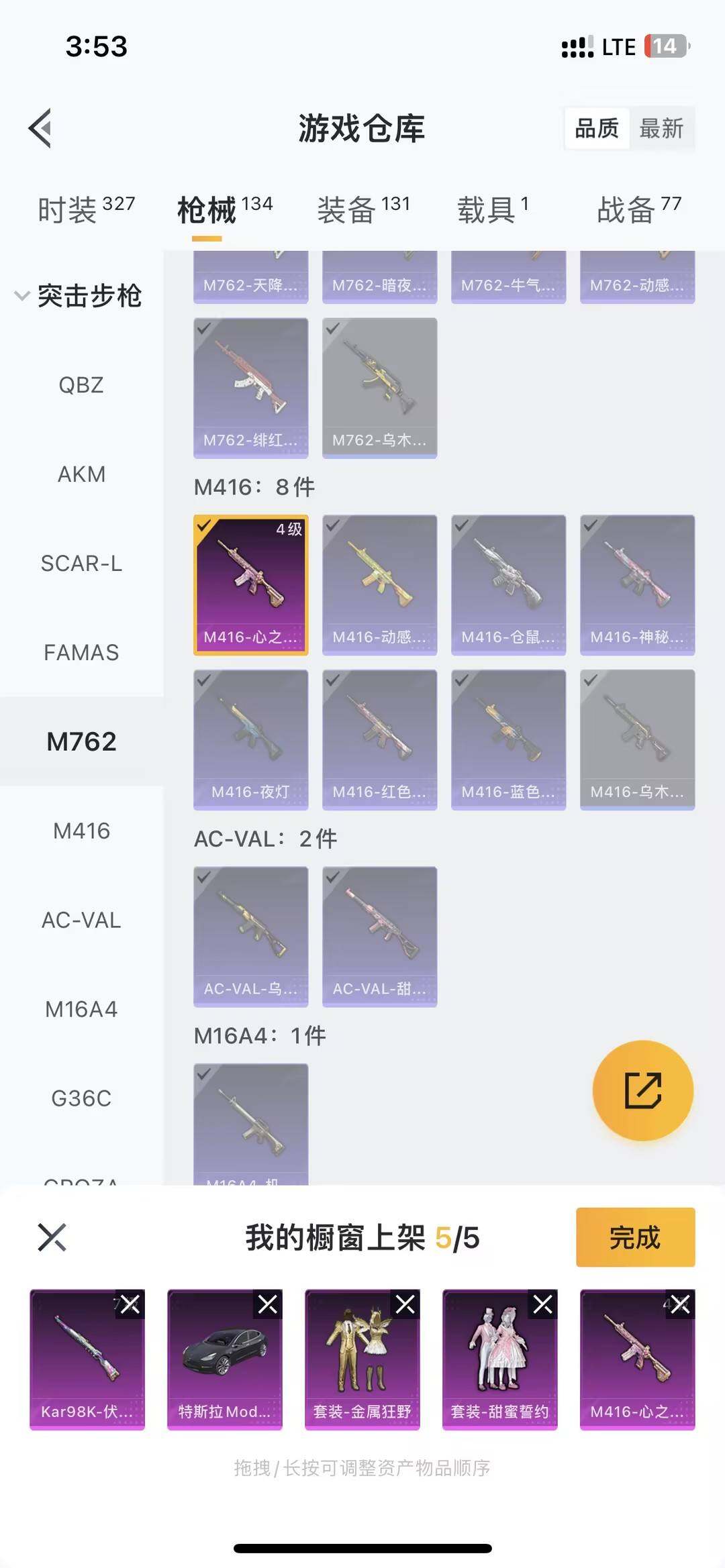Select SCAR-L in the weapon list

pyautogui.click(x=81, y=564)
